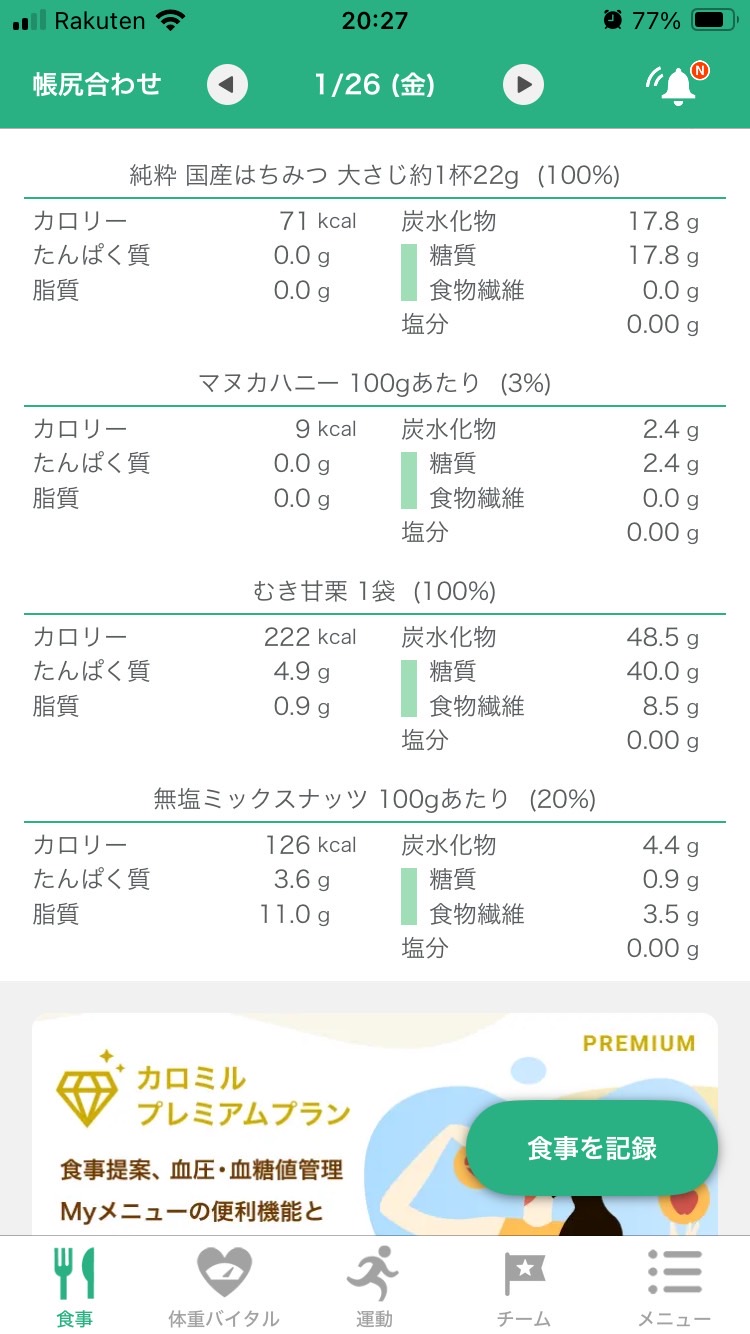Switch to the 食事 tab

(75, 1286)
